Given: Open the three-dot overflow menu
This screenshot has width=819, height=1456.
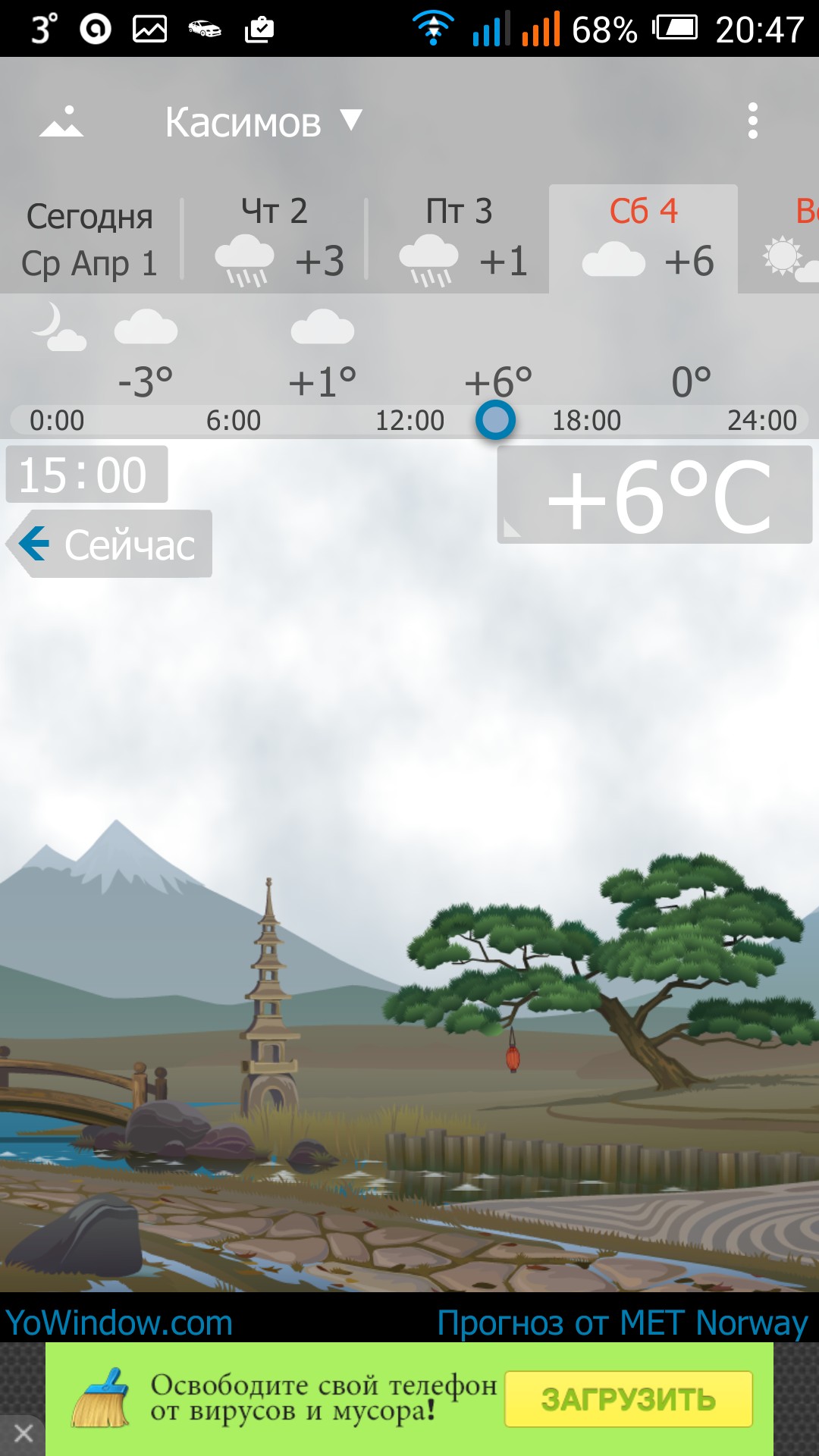Looking at the screenshot, I should tap(752, 121).
